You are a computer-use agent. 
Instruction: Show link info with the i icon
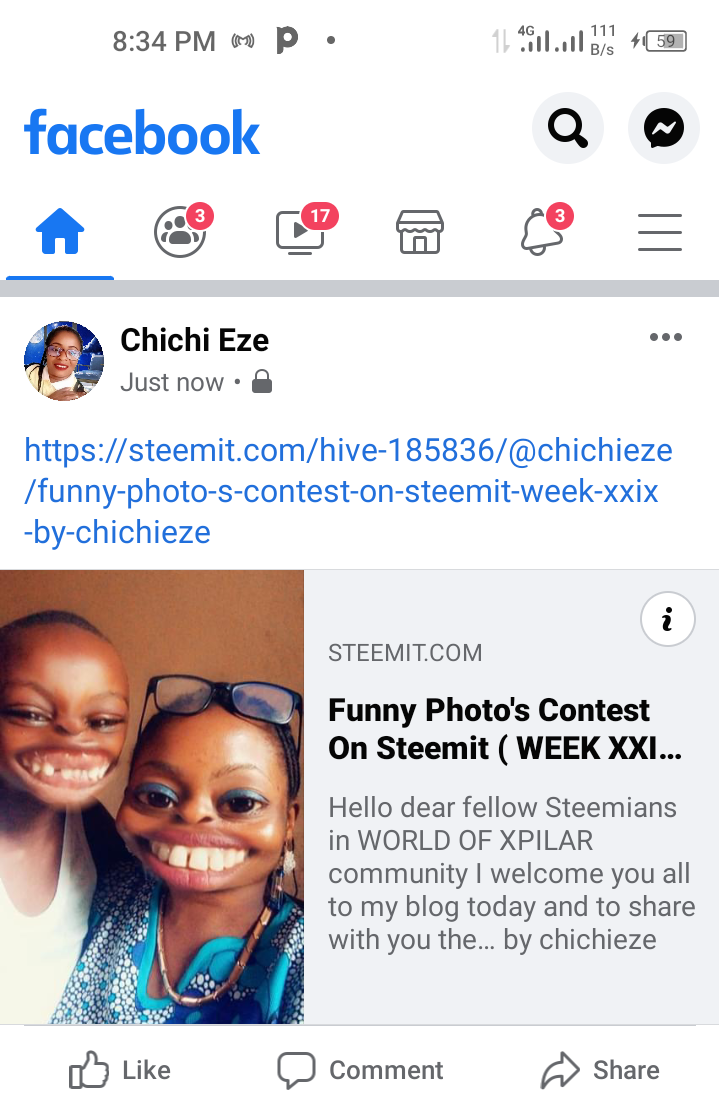pos(666,620)
